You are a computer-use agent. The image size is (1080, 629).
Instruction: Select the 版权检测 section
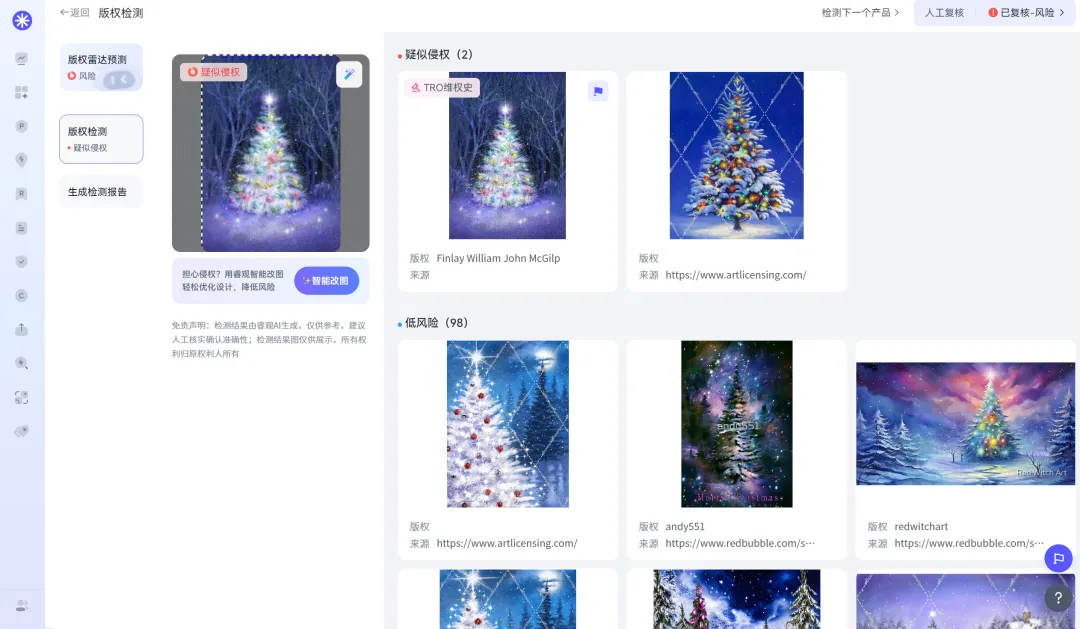click(100, 138)
